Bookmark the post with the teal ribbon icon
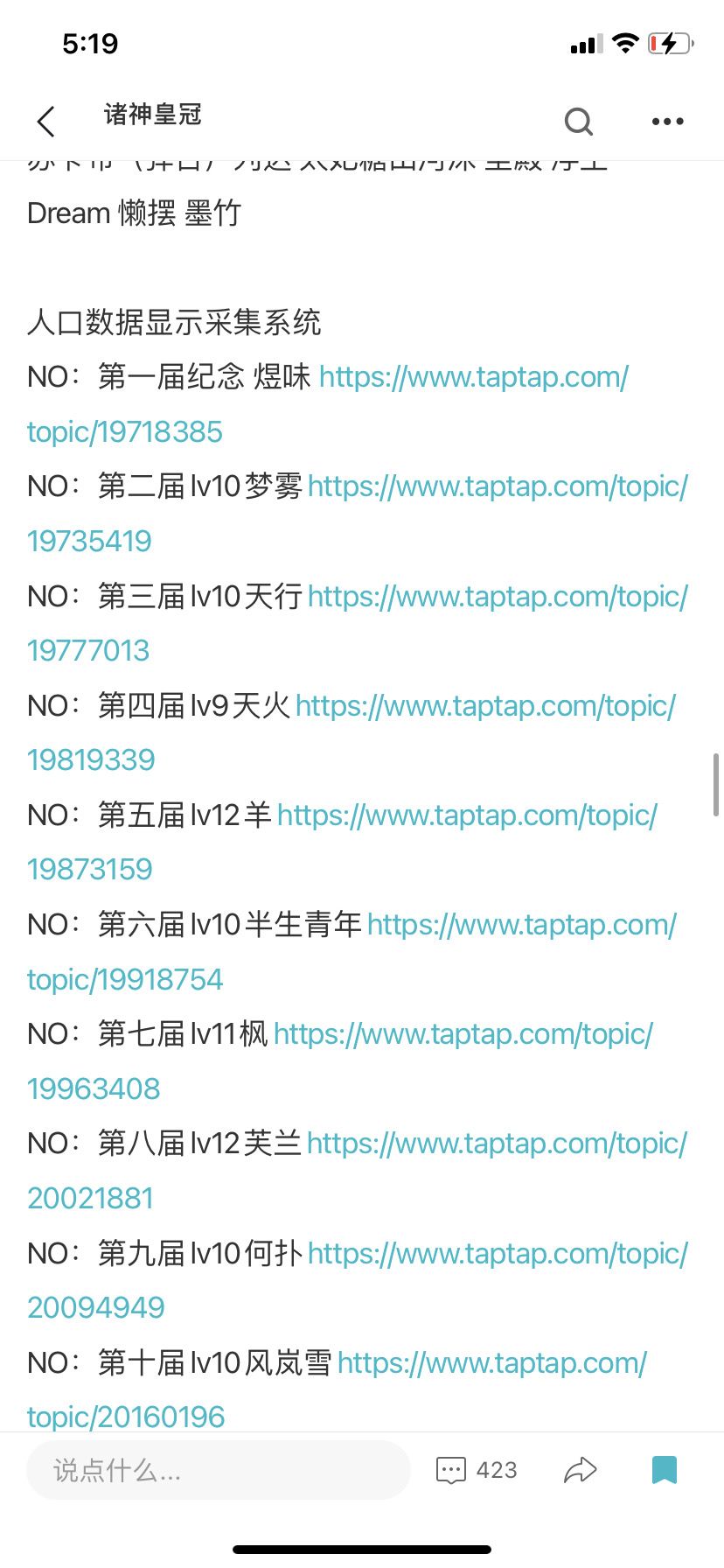Image resolution: width=724 pixels, height=1568 pixels. point(665,1470)
